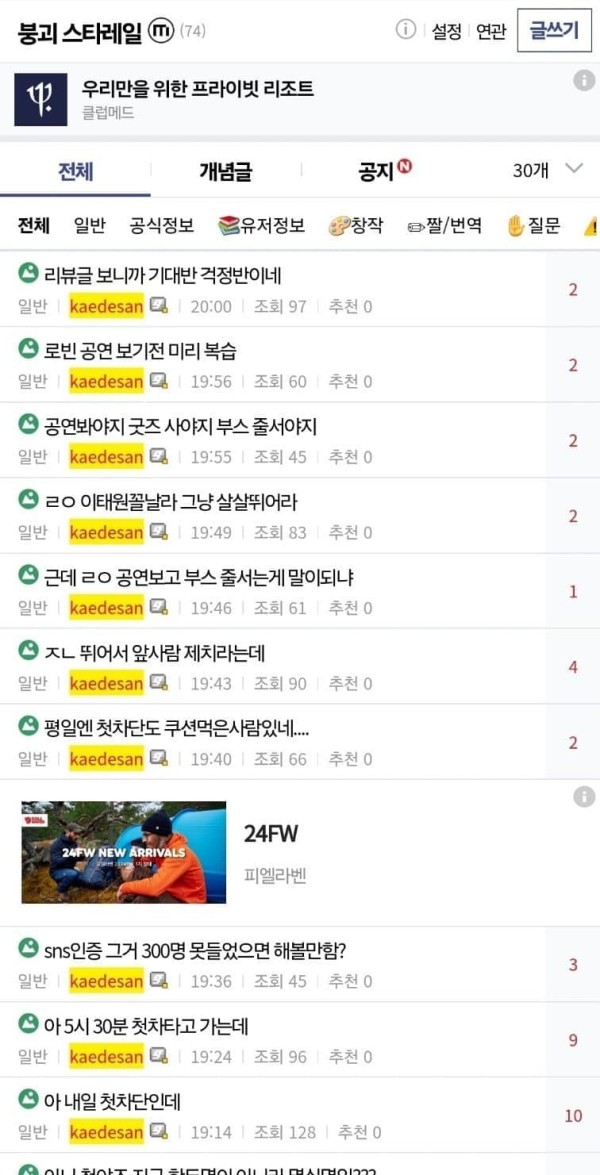
Task: Open the gallery info icon
Action: pyautogui.click(x=405, y=30)
